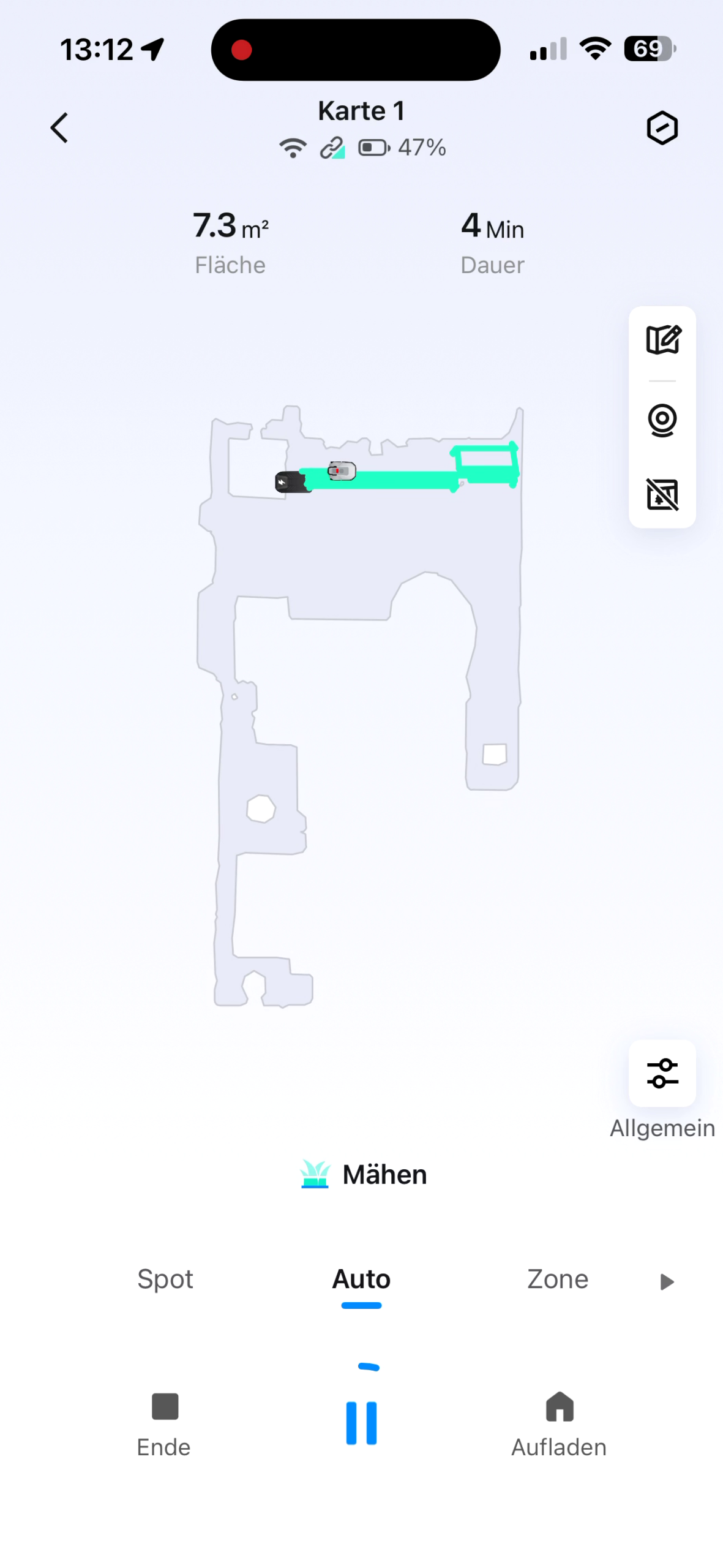
Task: Tap Ende to stop mowing
Action: 164,1425
